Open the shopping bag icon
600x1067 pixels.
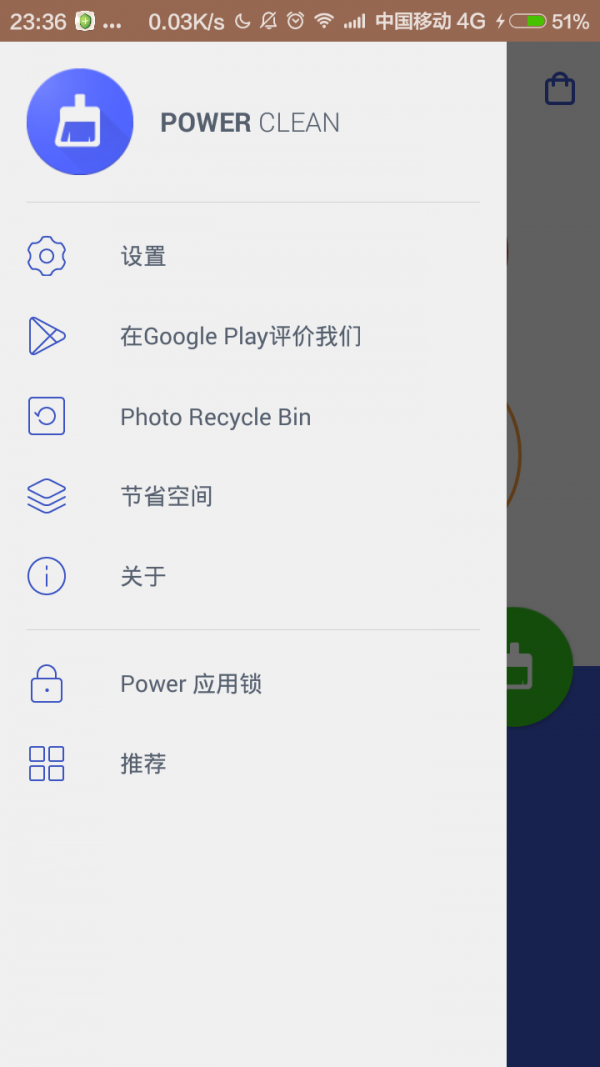(x=560, y=90)
